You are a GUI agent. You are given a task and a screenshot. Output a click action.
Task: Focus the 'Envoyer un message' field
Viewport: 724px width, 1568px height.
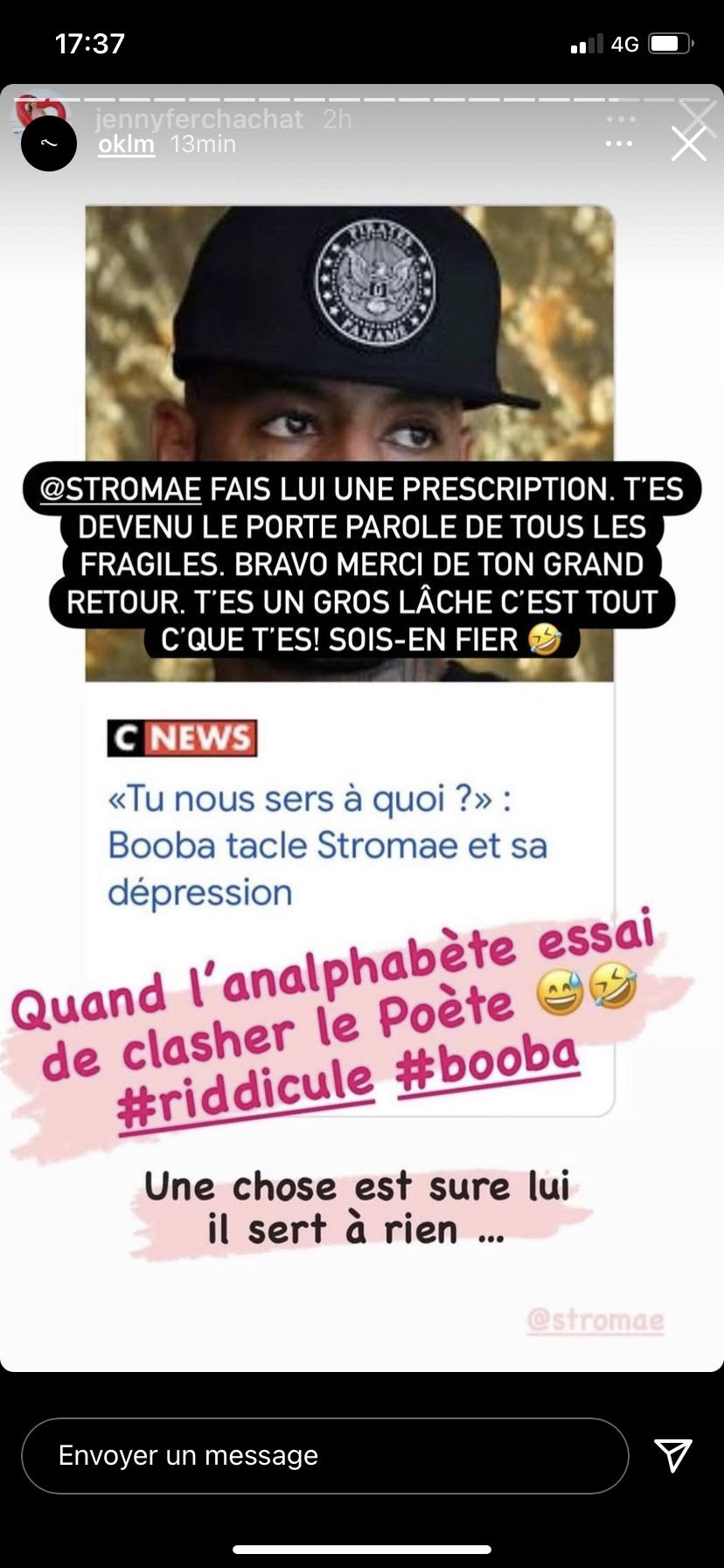point(324,1455)
